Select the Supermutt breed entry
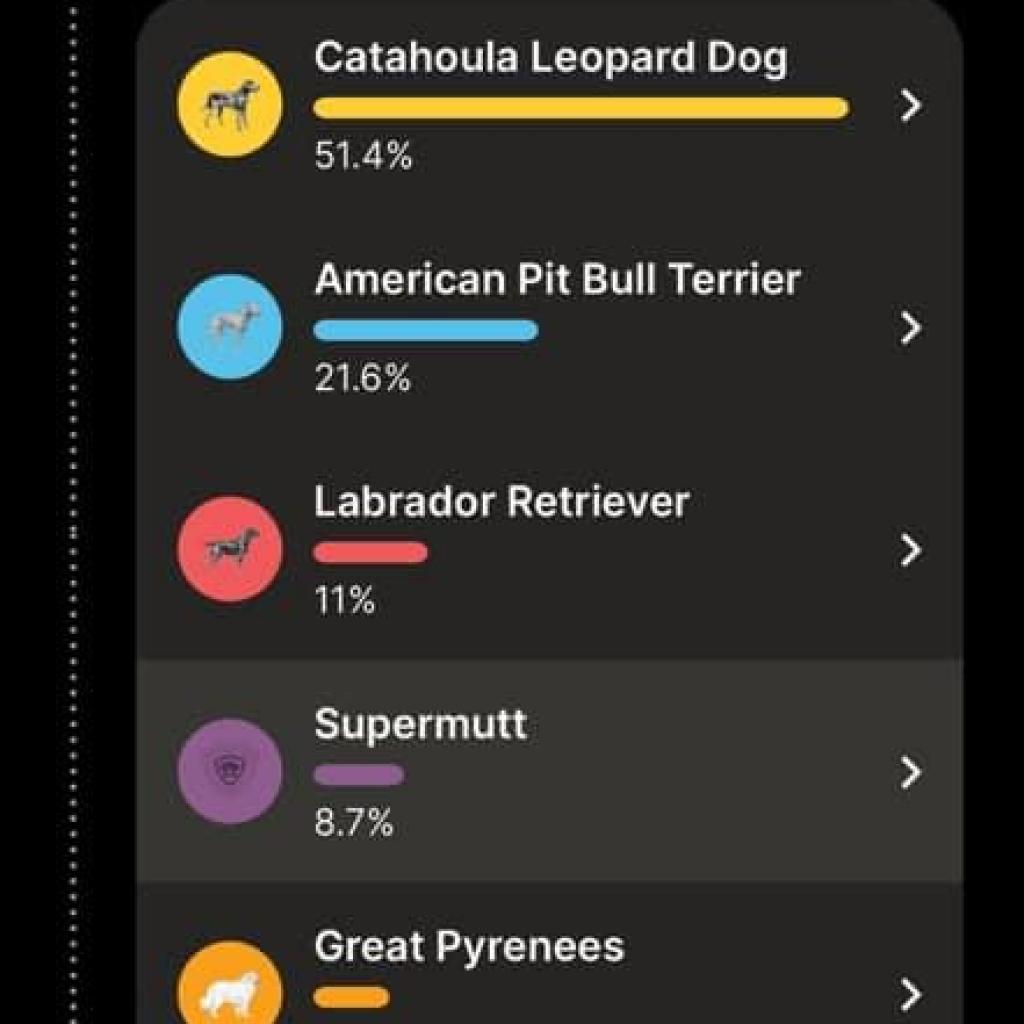 [x=550, y=772]
